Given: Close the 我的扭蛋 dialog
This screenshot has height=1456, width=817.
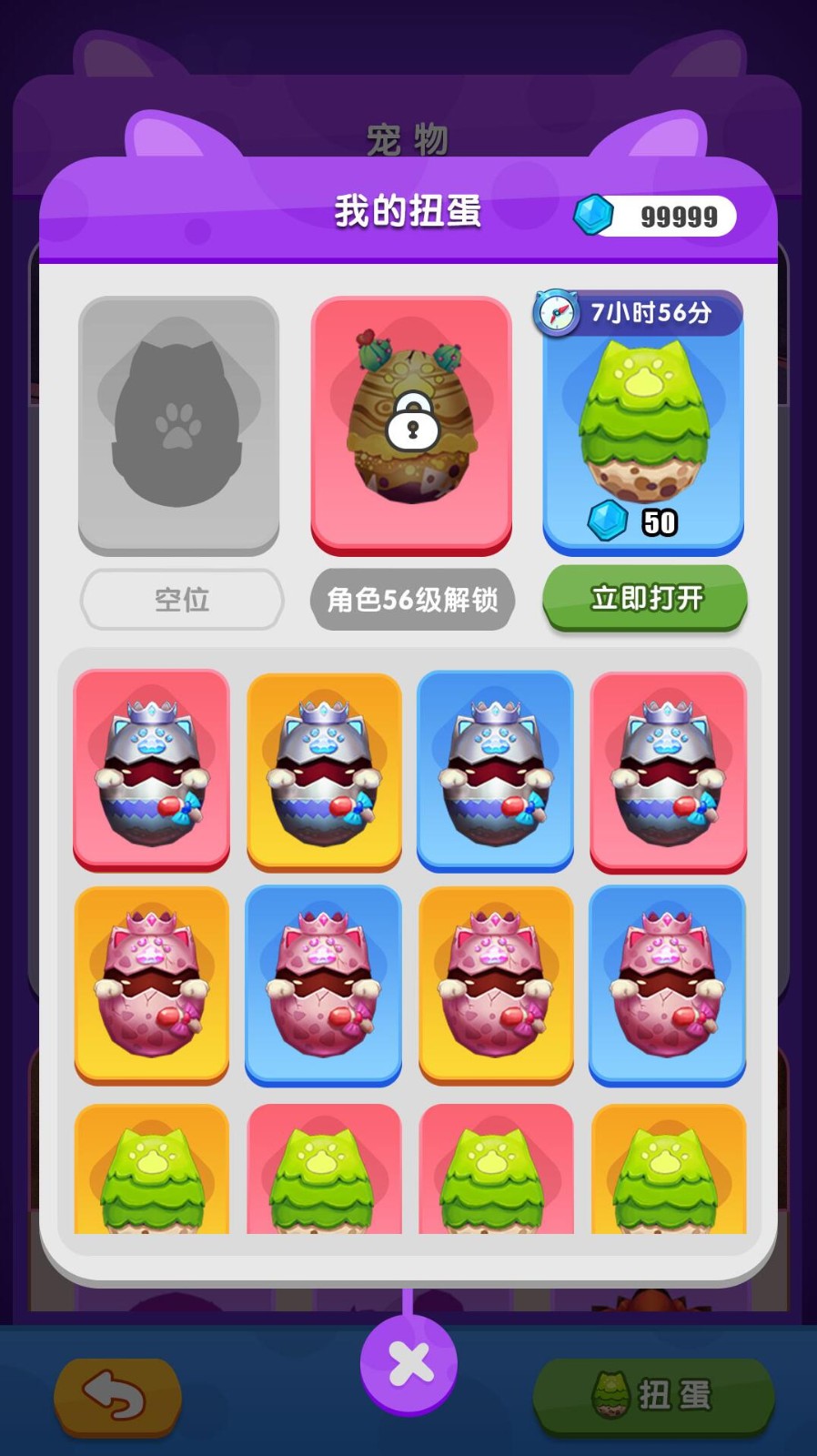Looking at the screenshot, I should point(409,1363).
